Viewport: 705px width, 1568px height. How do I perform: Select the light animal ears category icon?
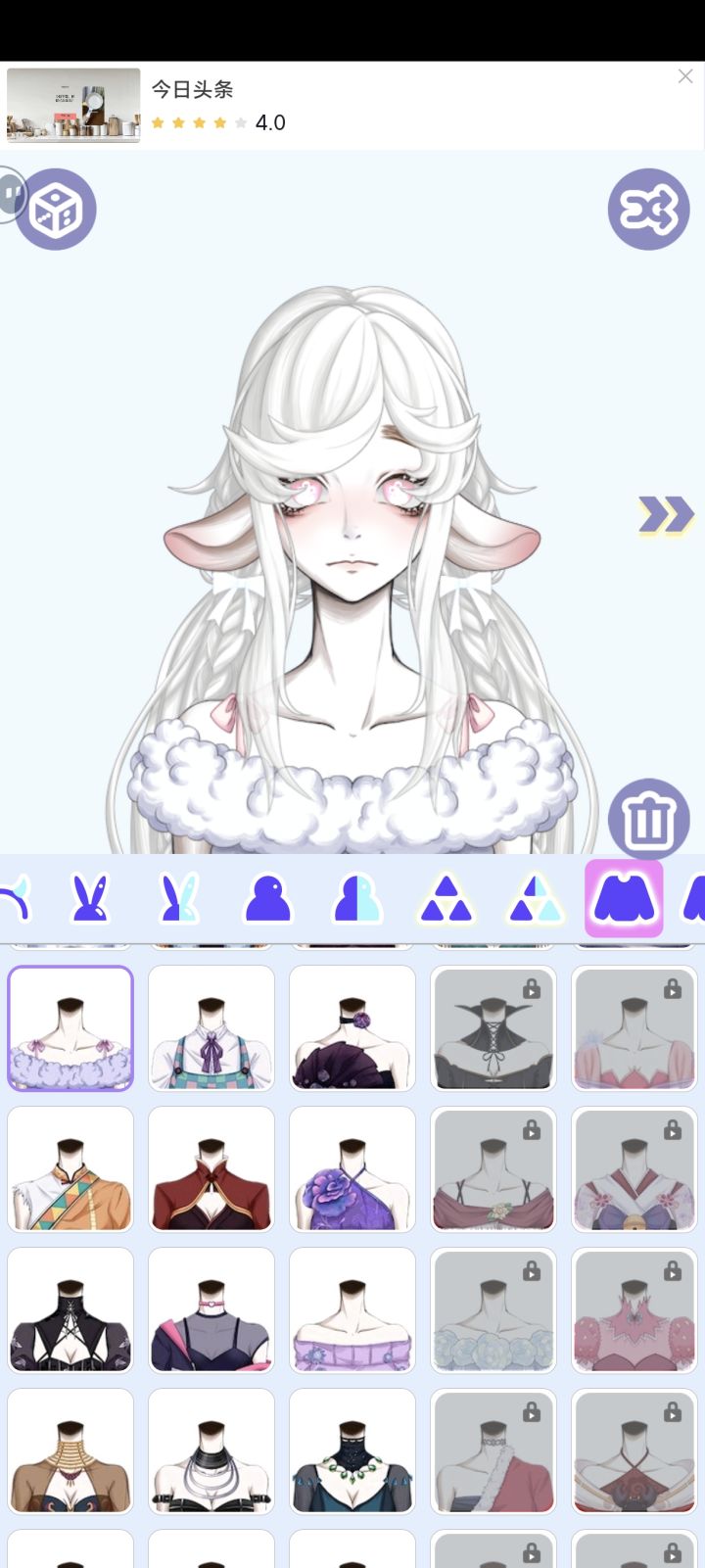(176, 898)
